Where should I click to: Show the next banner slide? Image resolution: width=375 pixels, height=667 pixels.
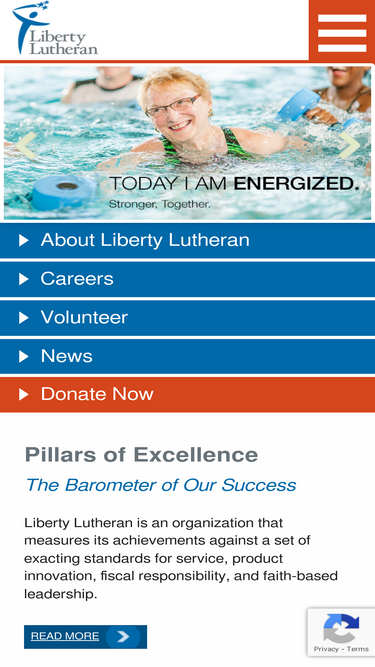click(x=349, y=145)
